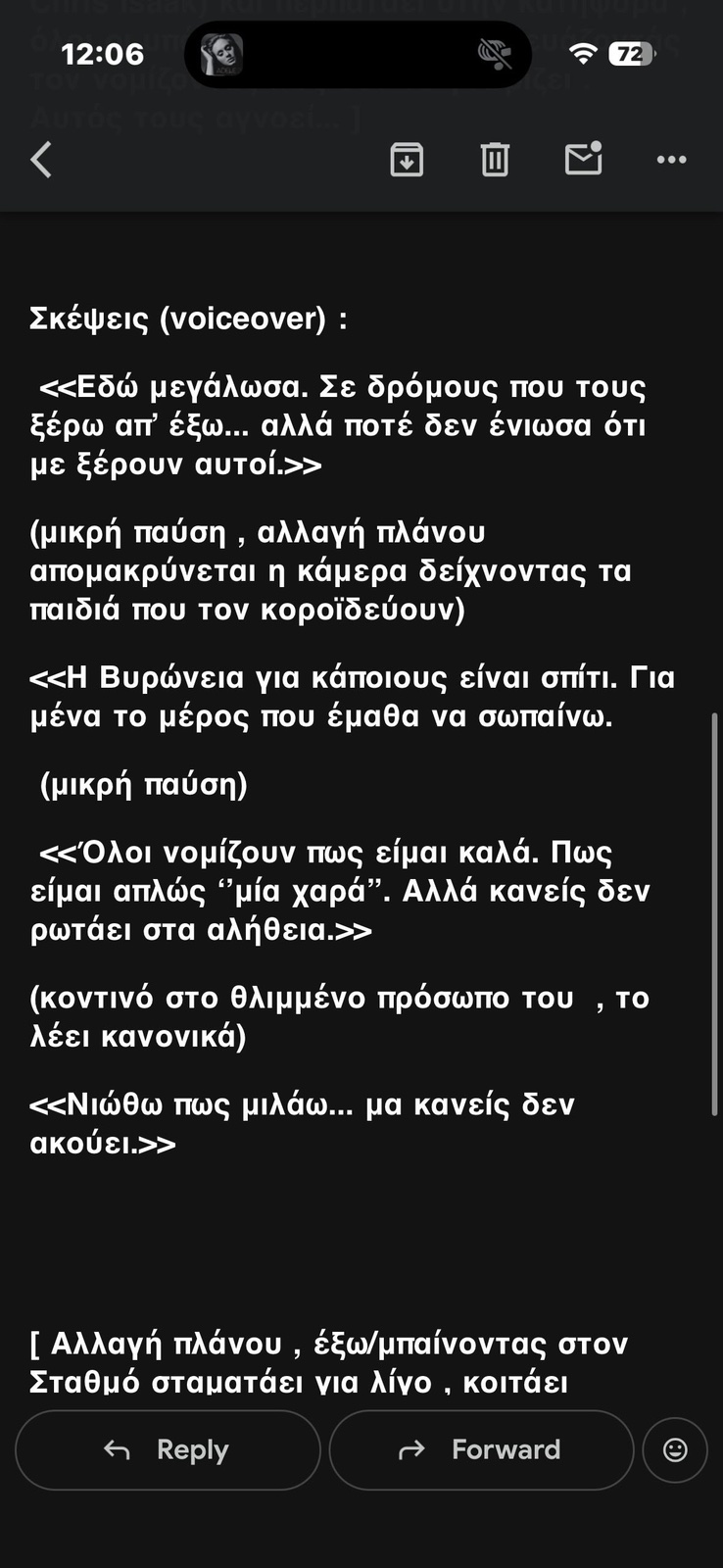Forward this email
Image resolution: width=723 pixels, height=1568 pixels.
tap(481, 1449)
